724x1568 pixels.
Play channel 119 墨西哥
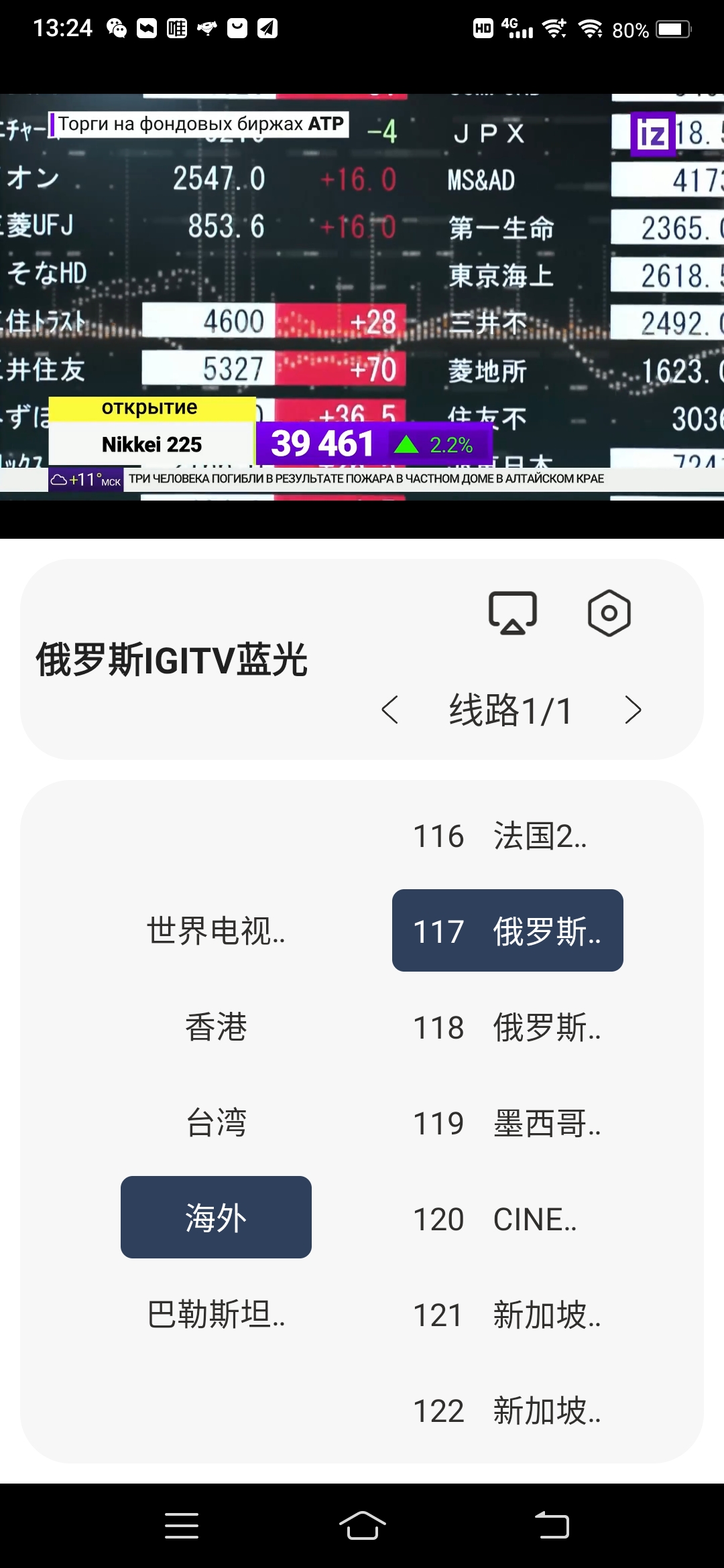pyautogui.click(x=507, y=1123)
